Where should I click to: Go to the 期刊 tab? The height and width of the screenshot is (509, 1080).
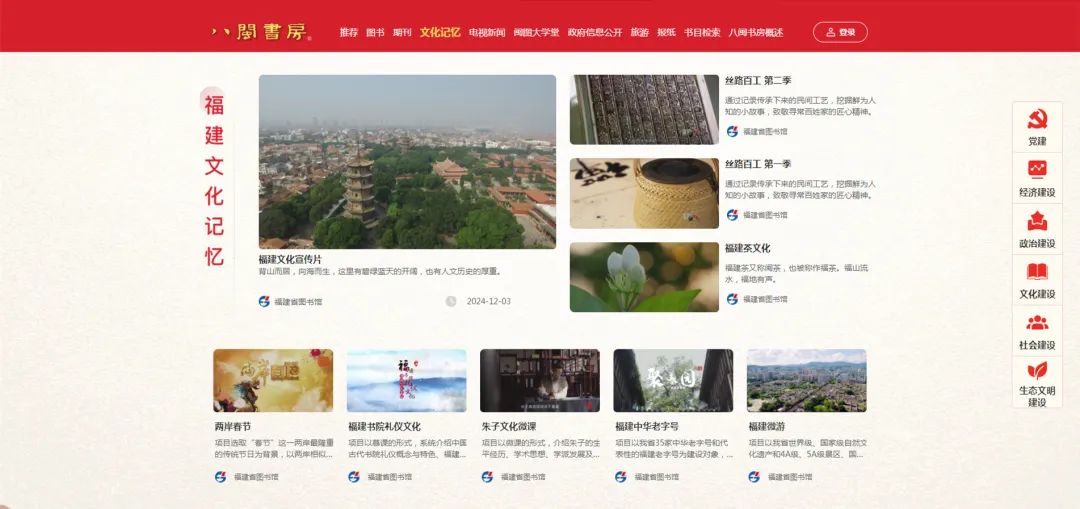click(x=402, y=32)
